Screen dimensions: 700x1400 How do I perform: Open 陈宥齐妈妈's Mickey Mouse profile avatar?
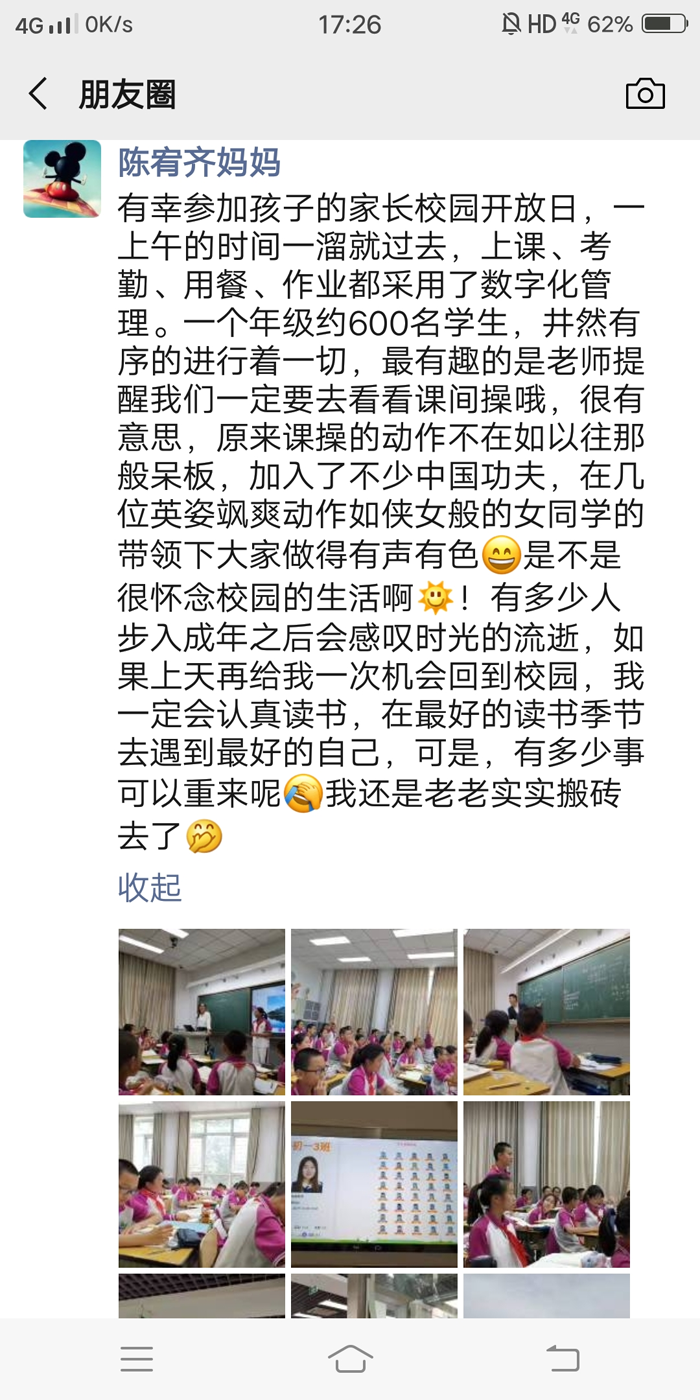[62, 179]
